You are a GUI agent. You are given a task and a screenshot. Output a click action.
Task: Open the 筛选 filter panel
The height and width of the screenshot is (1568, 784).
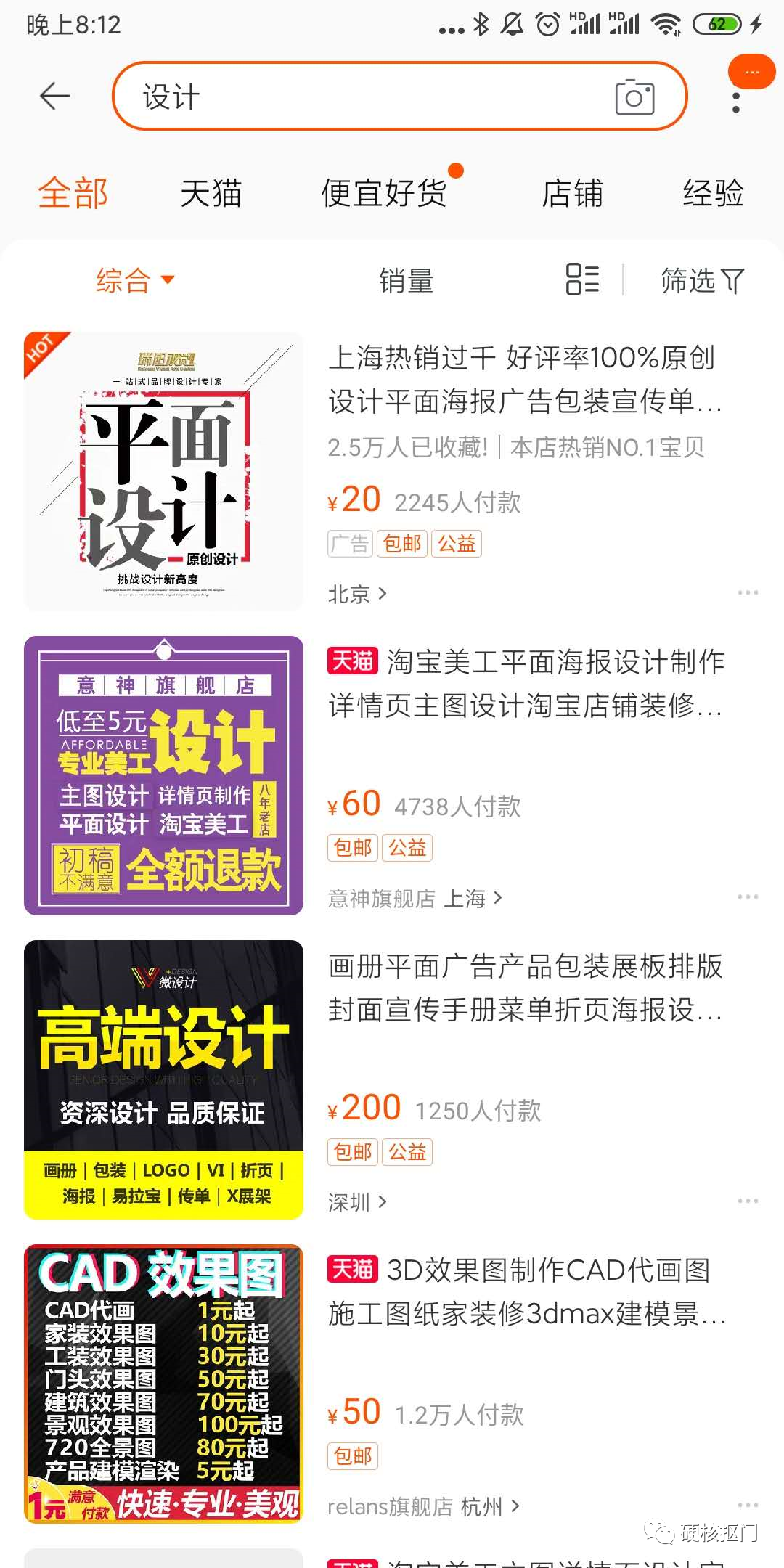point(699,279)
